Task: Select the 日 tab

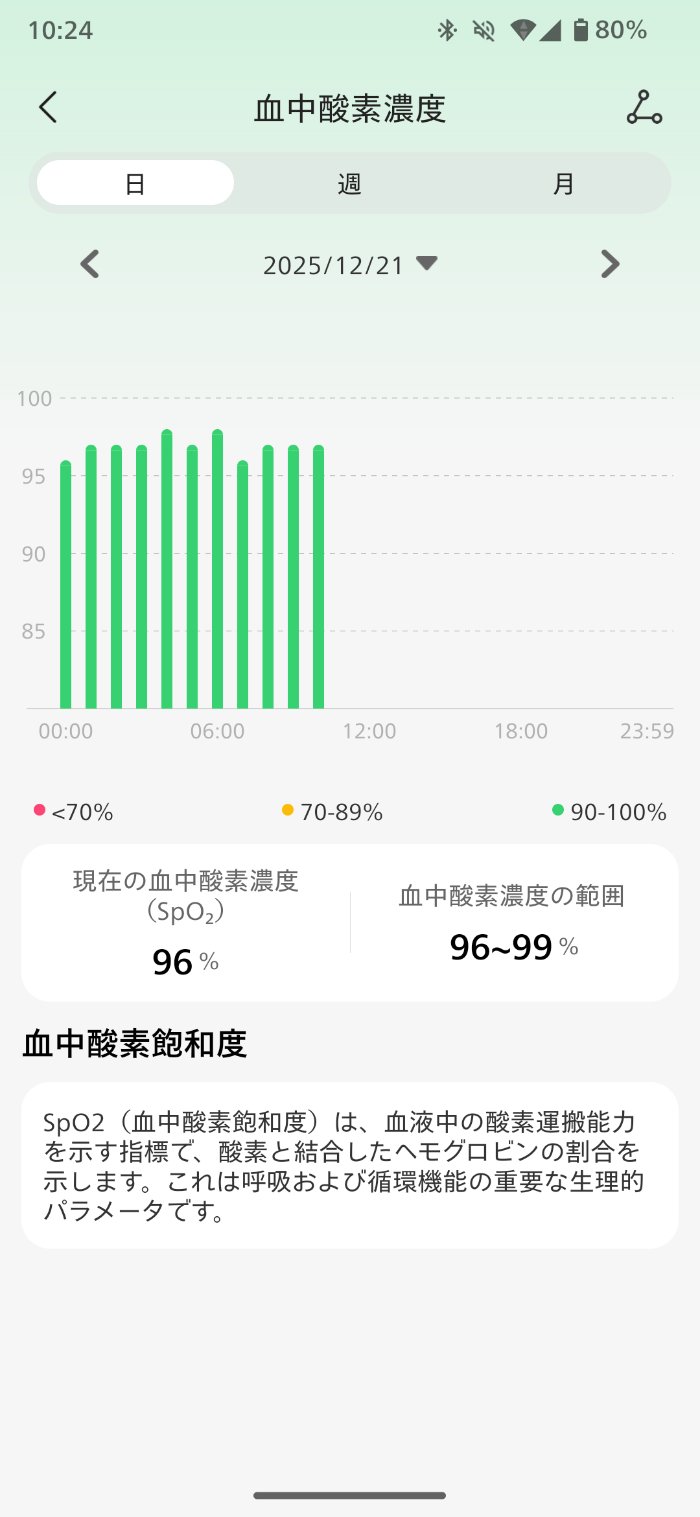Action: point(135,183)
